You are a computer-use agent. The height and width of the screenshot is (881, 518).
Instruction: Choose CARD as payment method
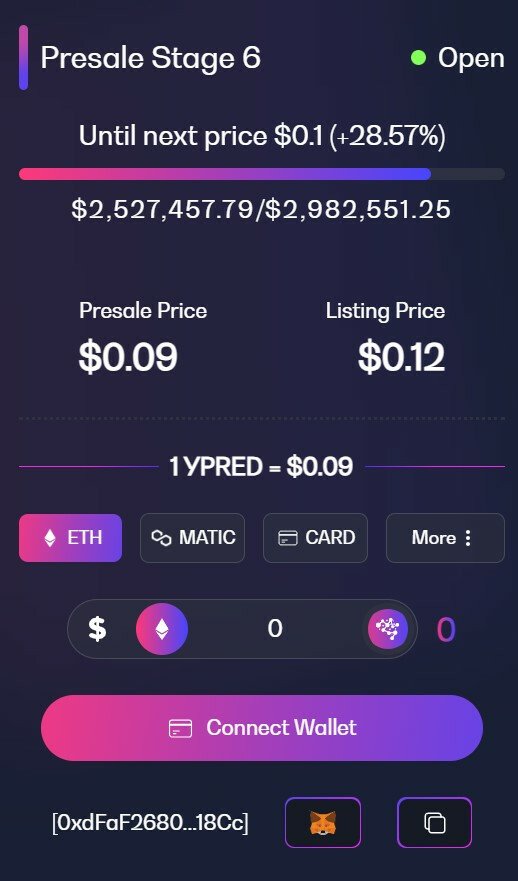click(315, 538)
